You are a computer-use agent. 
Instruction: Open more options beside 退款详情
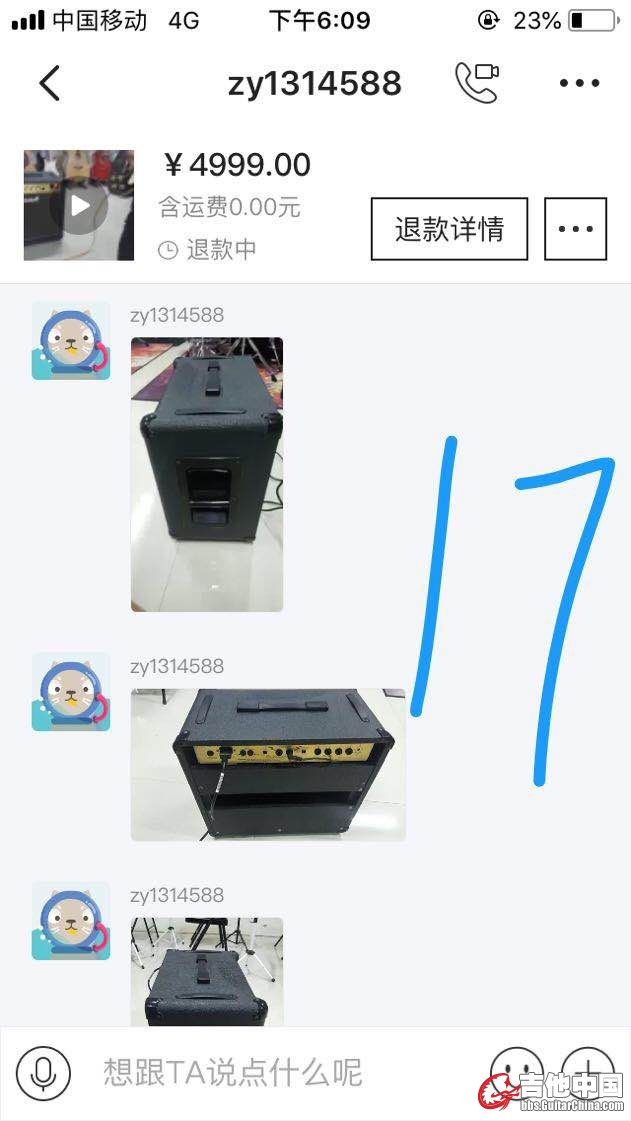(575, 229)
